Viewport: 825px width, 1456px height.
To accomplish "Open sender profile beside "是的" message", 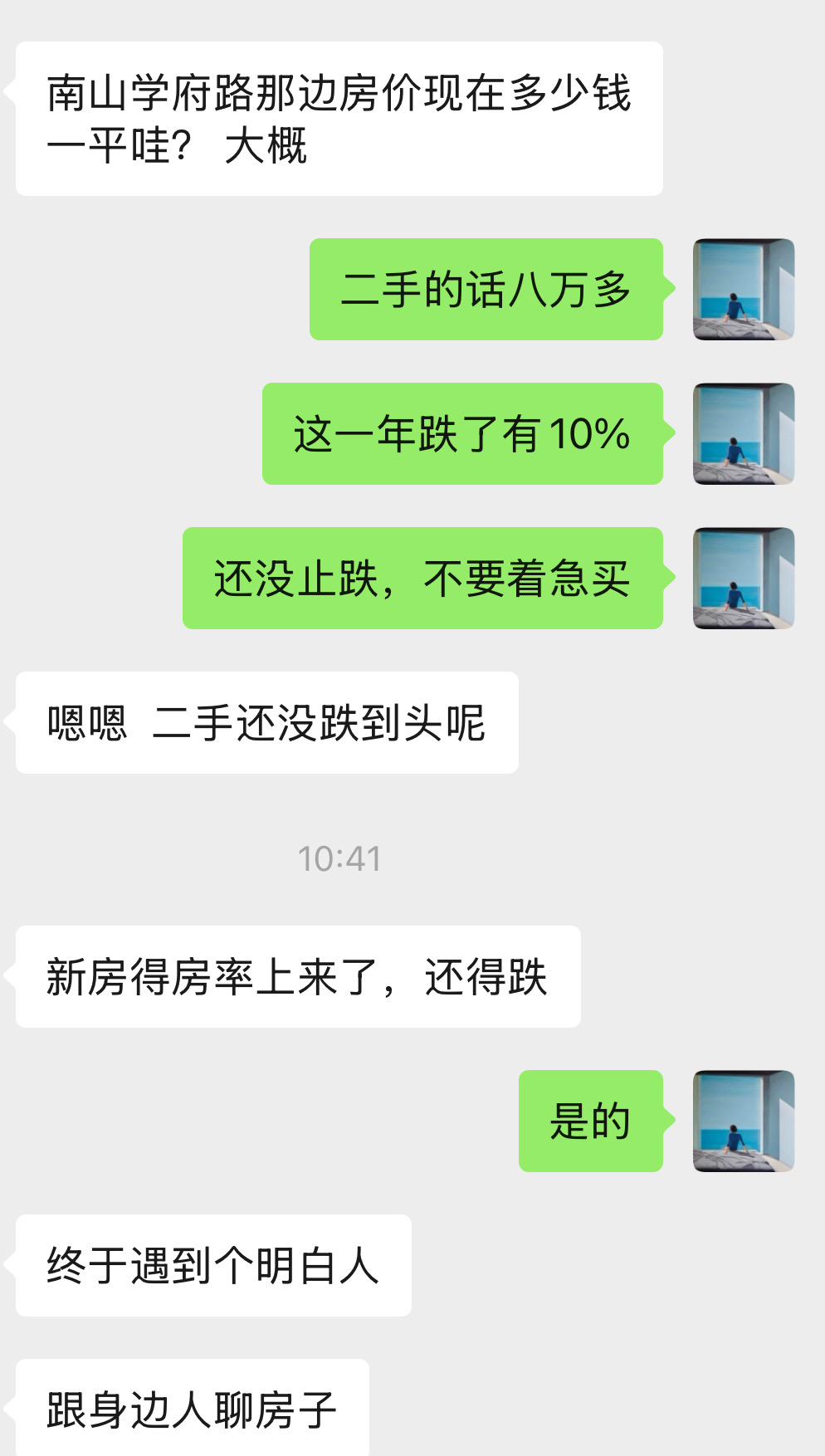I will 744,1121.
